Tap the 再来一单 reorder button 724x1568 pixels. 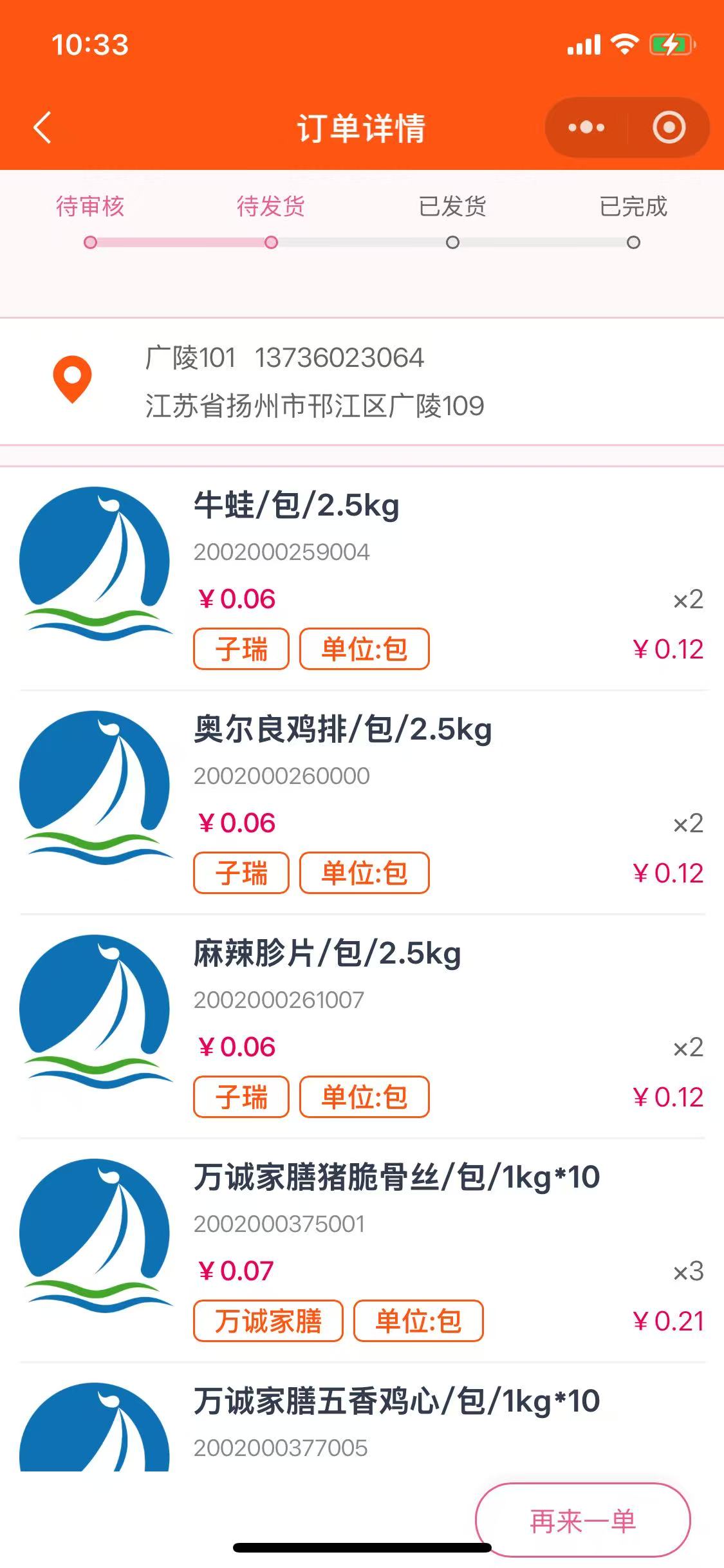click(582, 1520)
